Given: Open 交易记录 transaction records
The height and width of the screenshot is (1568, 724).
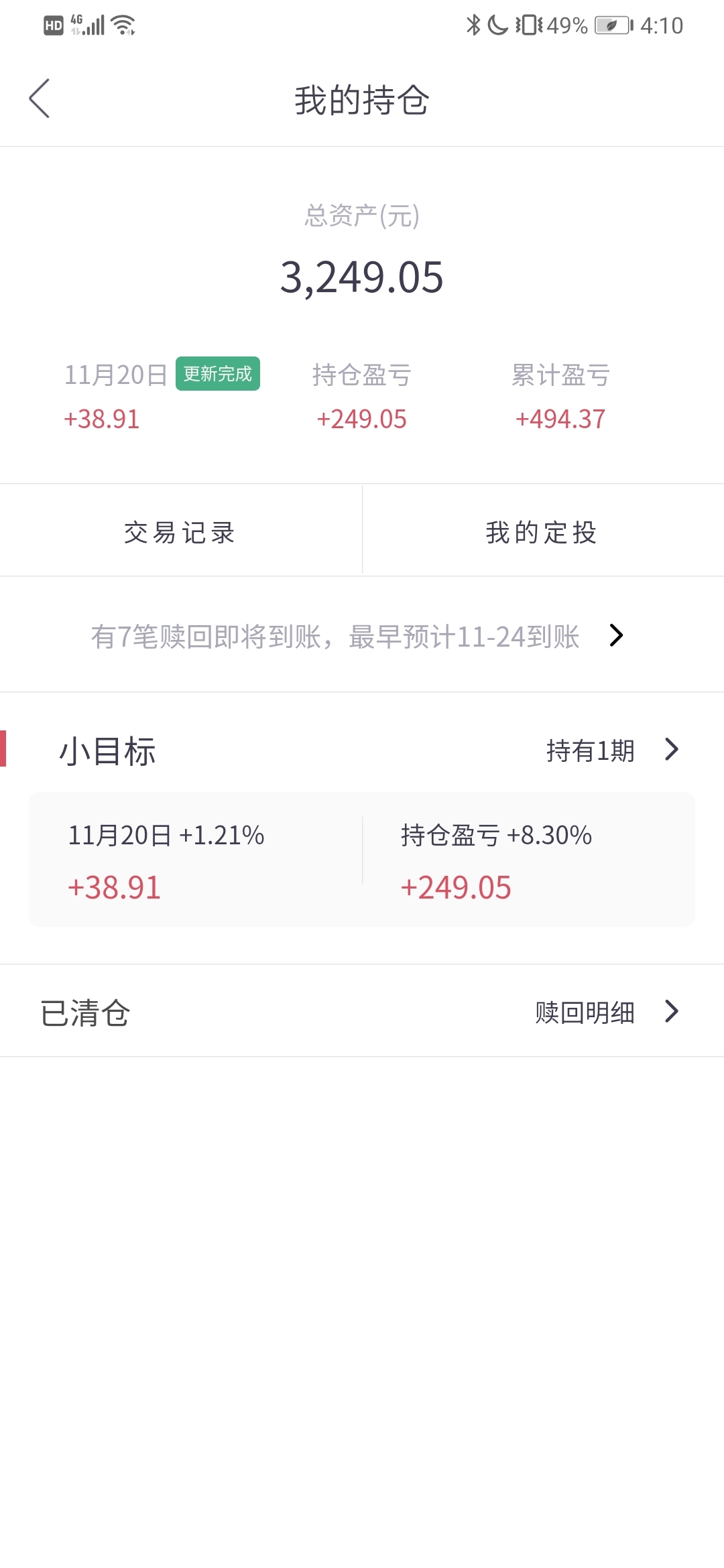Looking at the screenshot, I should [x=180, y=532].
